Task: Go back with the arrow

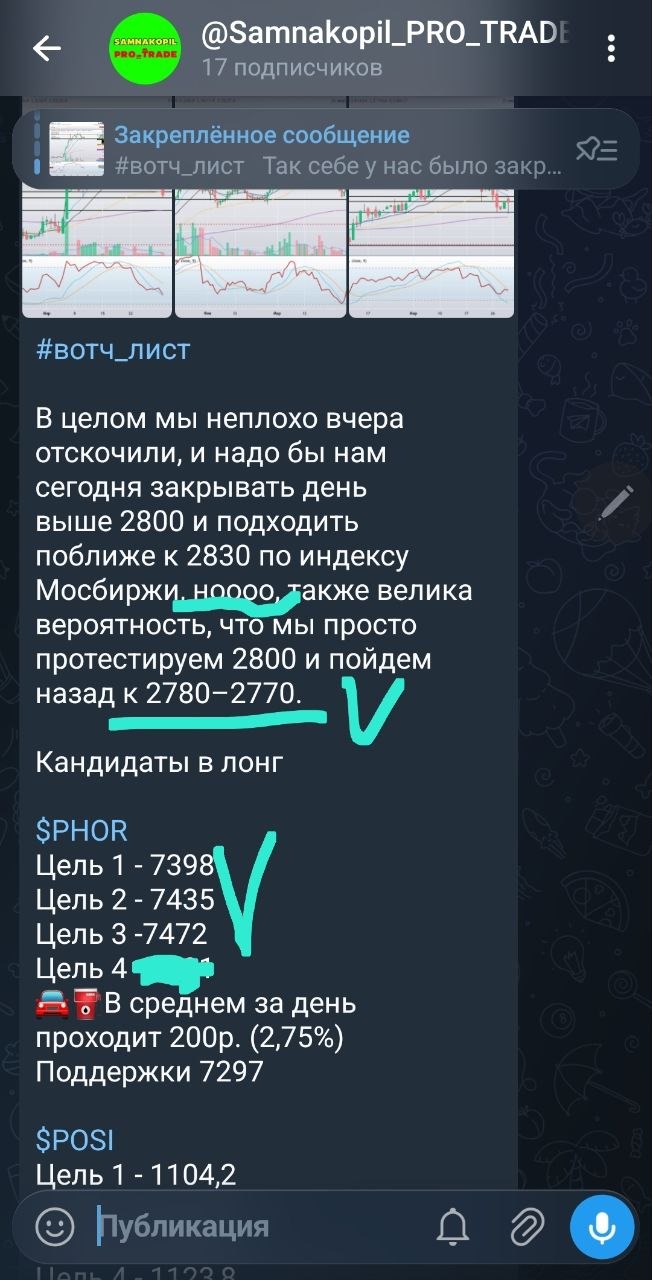Action: [x=46, y=48]
